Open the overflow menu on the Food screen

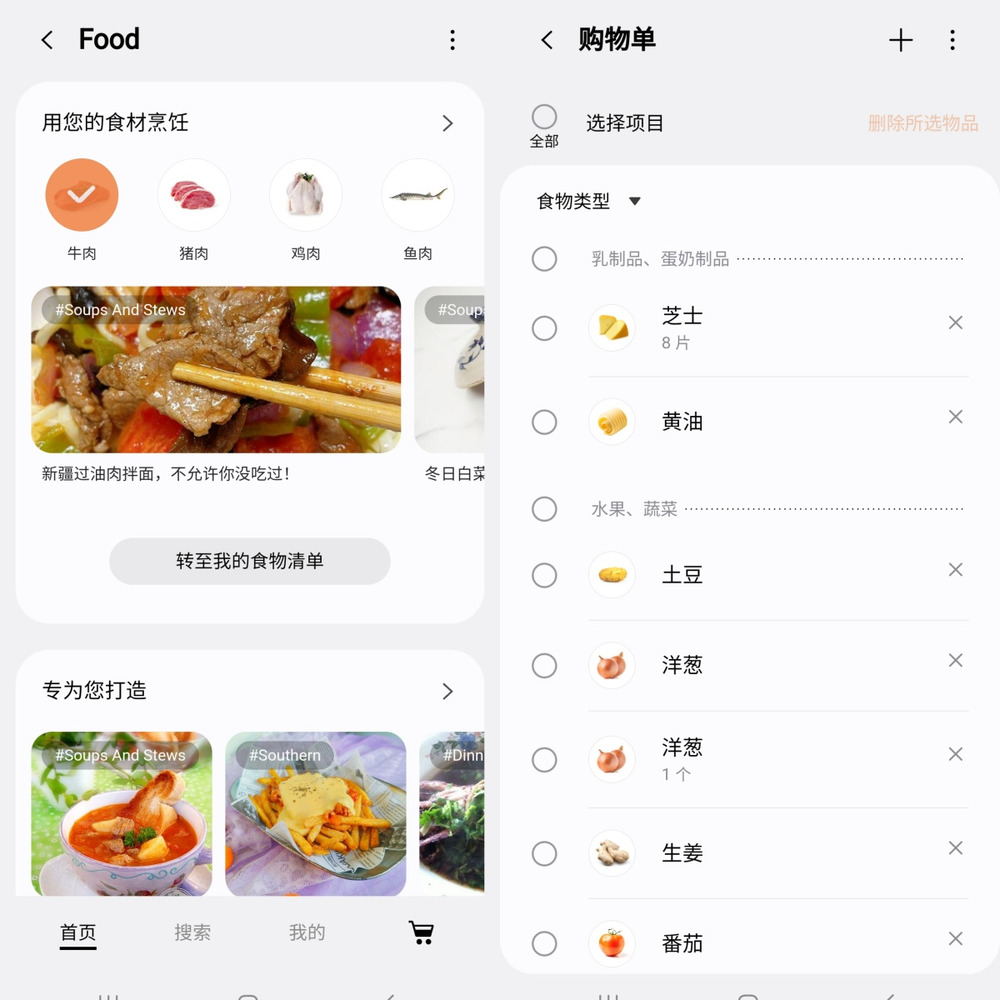tap(452, 40)
